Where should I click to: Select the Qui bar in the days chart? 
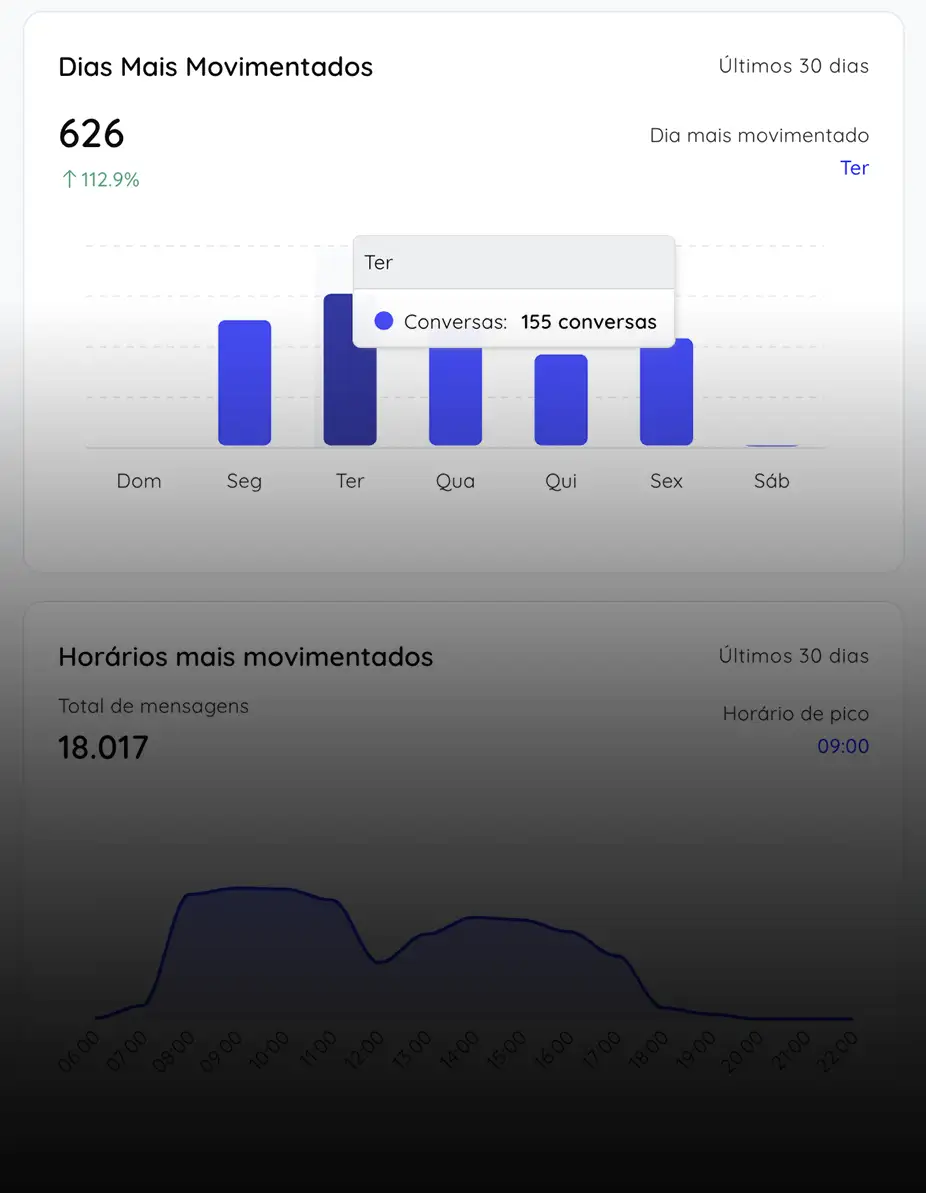(x=561, y=400)
